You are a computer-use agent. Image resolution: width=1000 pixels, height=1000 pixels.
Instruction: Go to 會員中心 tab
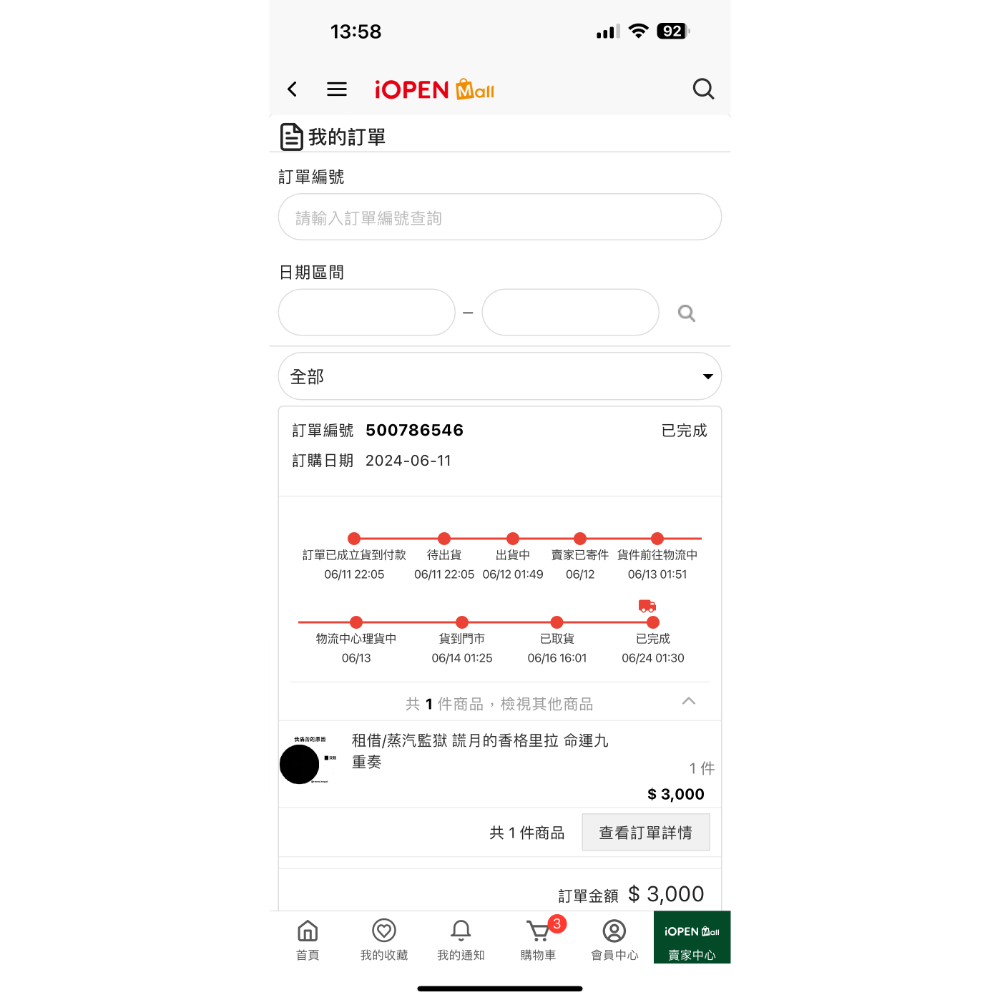point(614,940)
